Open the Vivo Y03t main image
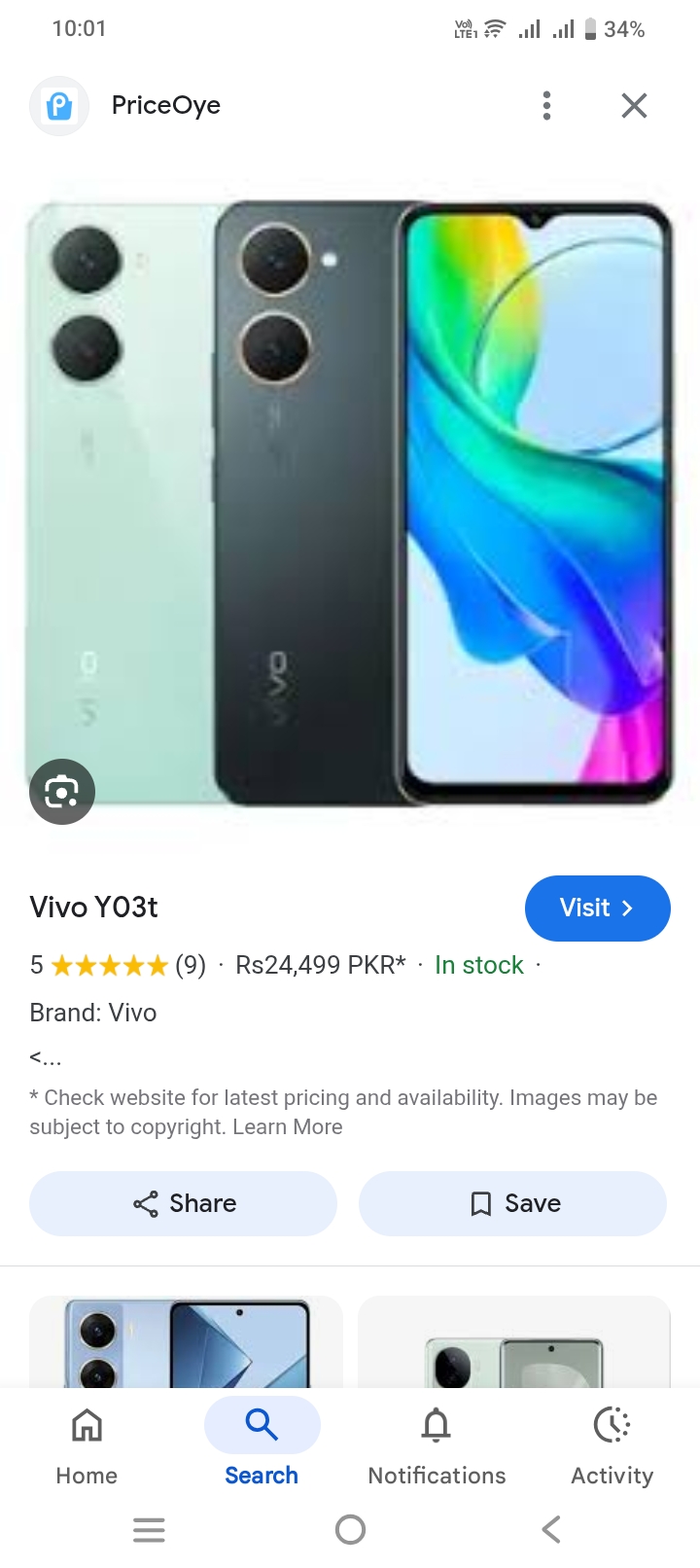Image resolution: width=700 pixels, height=1568 pixels. click(x=350, y=506)
